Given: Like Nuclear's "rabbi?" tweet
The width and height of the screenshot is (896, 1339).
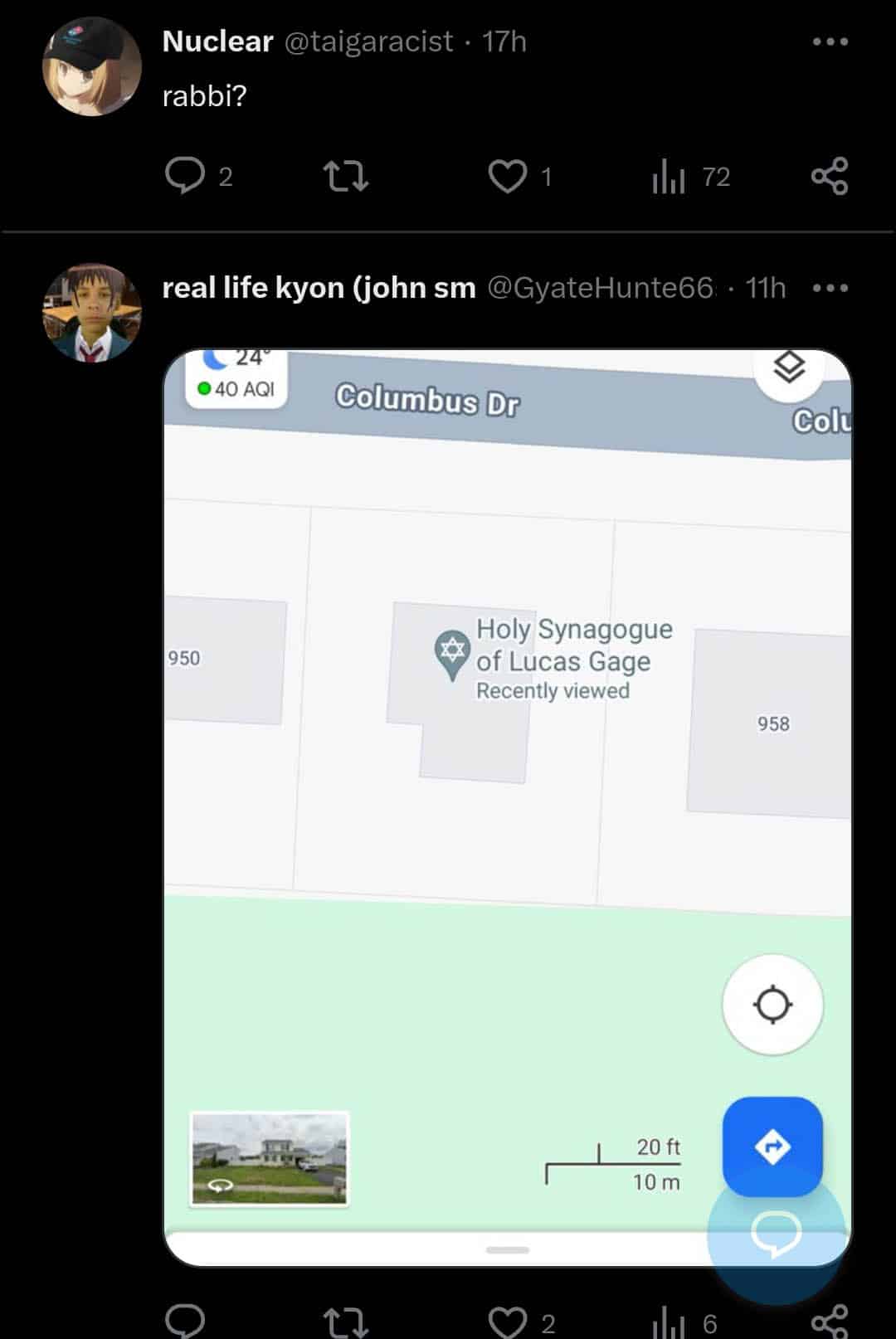Looking at the screenshot, I should coord(508,176).
